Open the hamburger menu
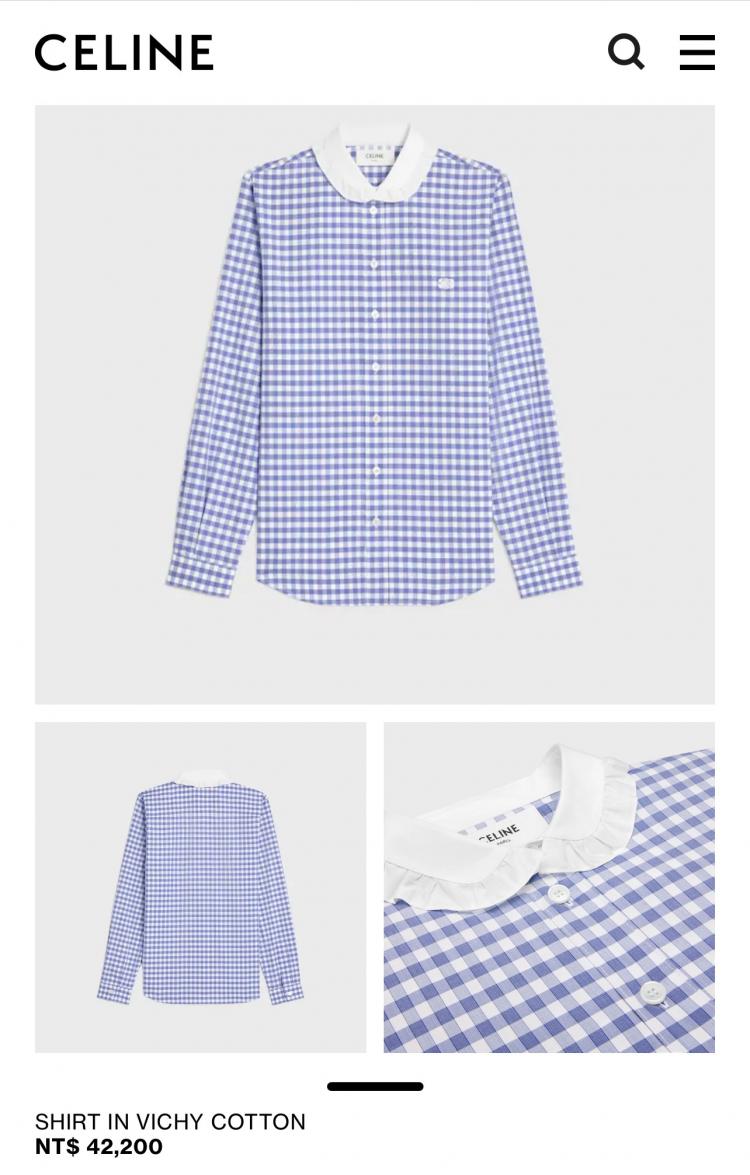This screenshot has width=750, height=1175. [x=697, y=52]
